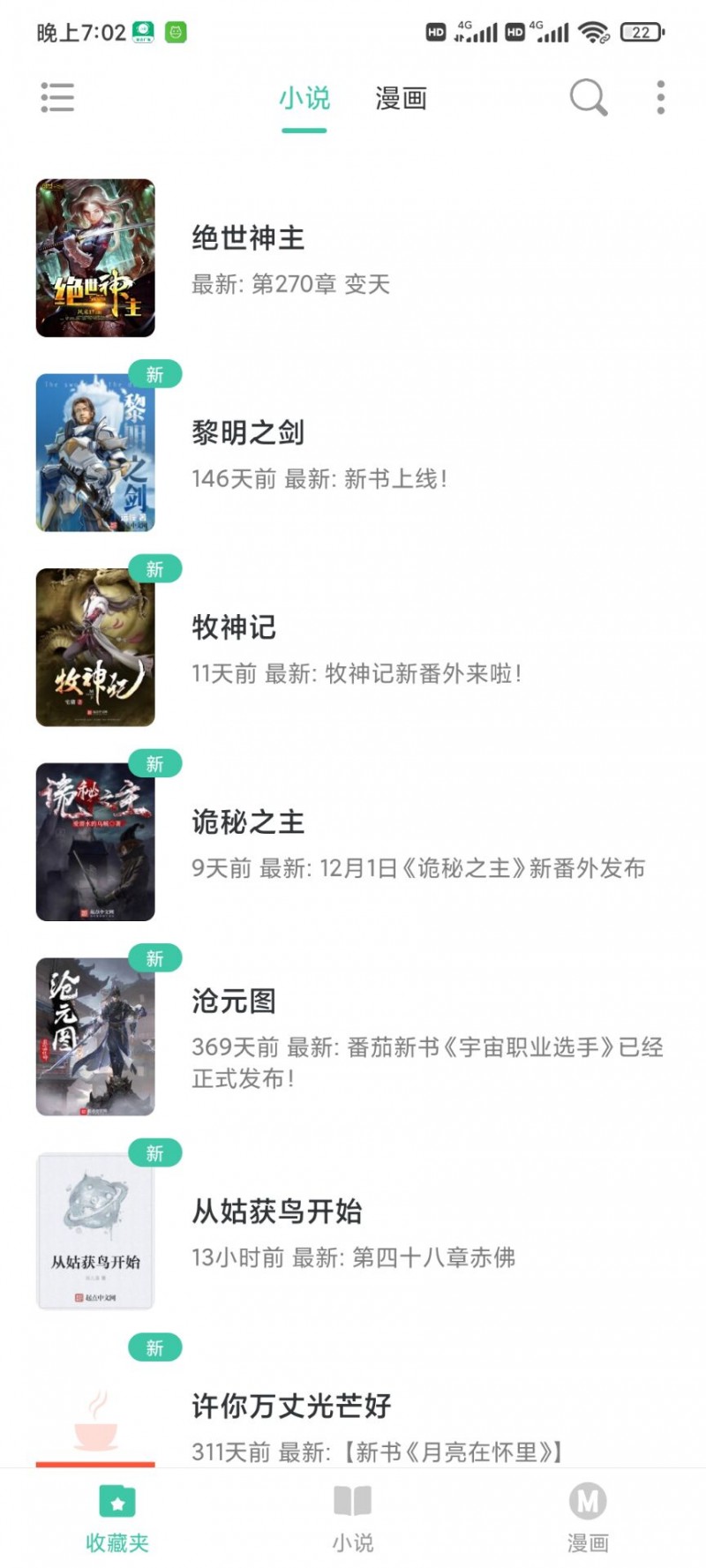Image resolution: width=706 pixels, height=1568 pixels.
Task: Open the search magnifier
Action: pos(588,97)
